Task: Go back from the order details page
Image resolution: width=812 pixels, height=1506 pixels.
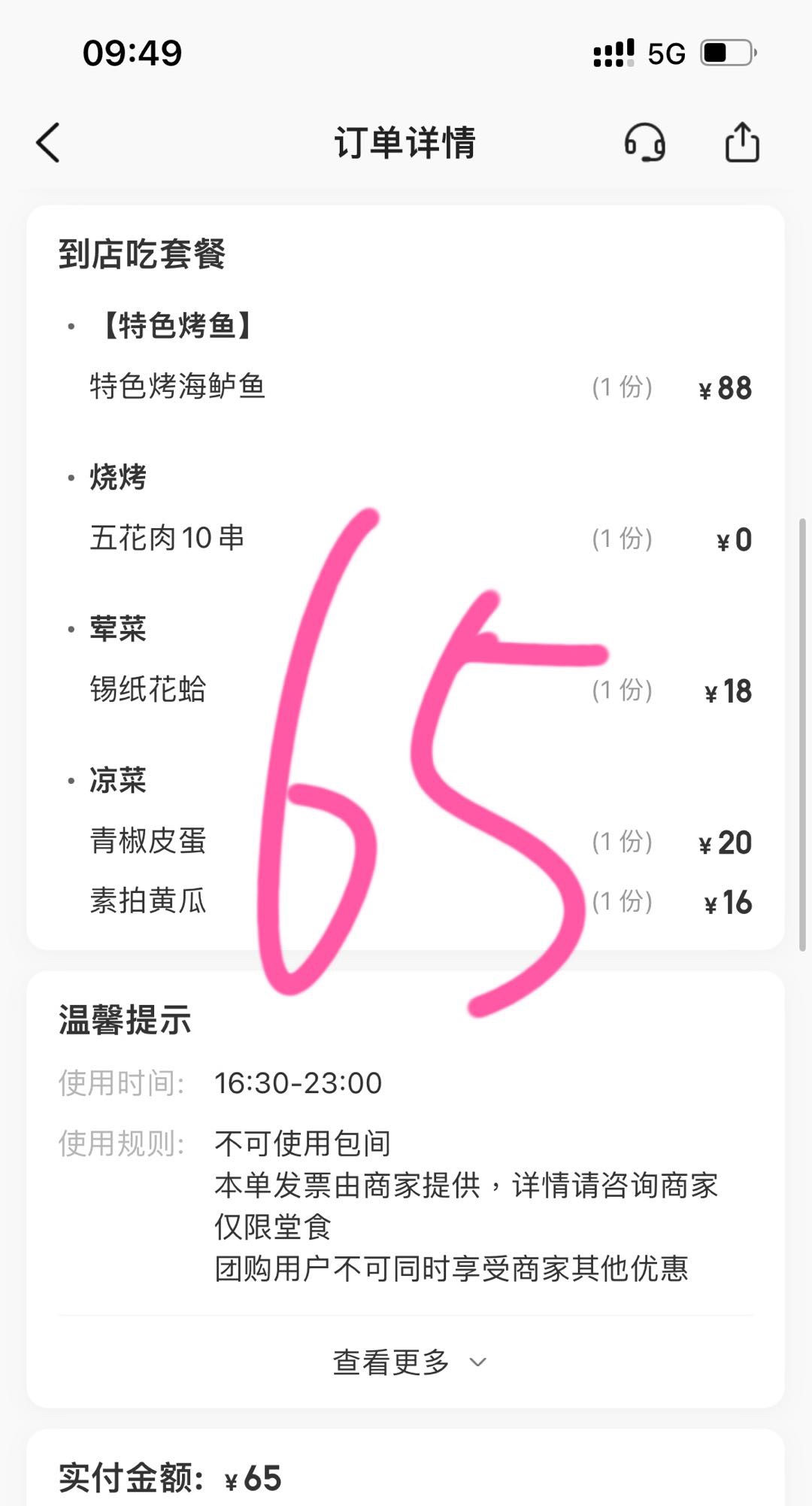Action: [x=48, y=142]
